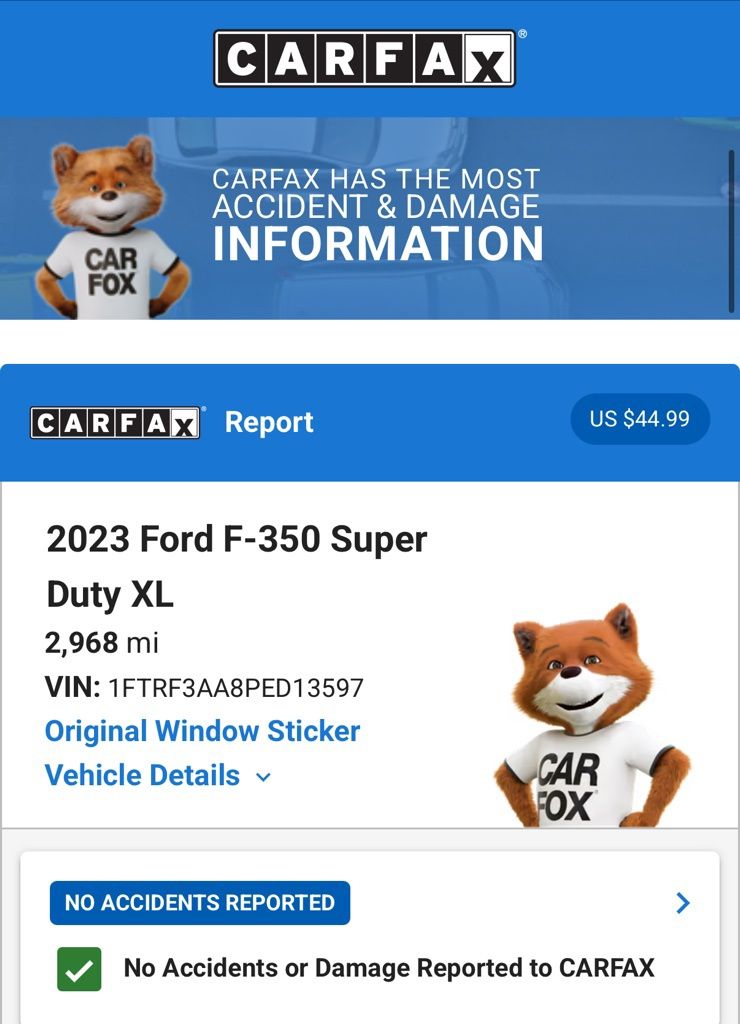The width and height of the screenshot is (740, 1024).
Task: Tap the US $44.99 price button
Action: click(639, 419)
